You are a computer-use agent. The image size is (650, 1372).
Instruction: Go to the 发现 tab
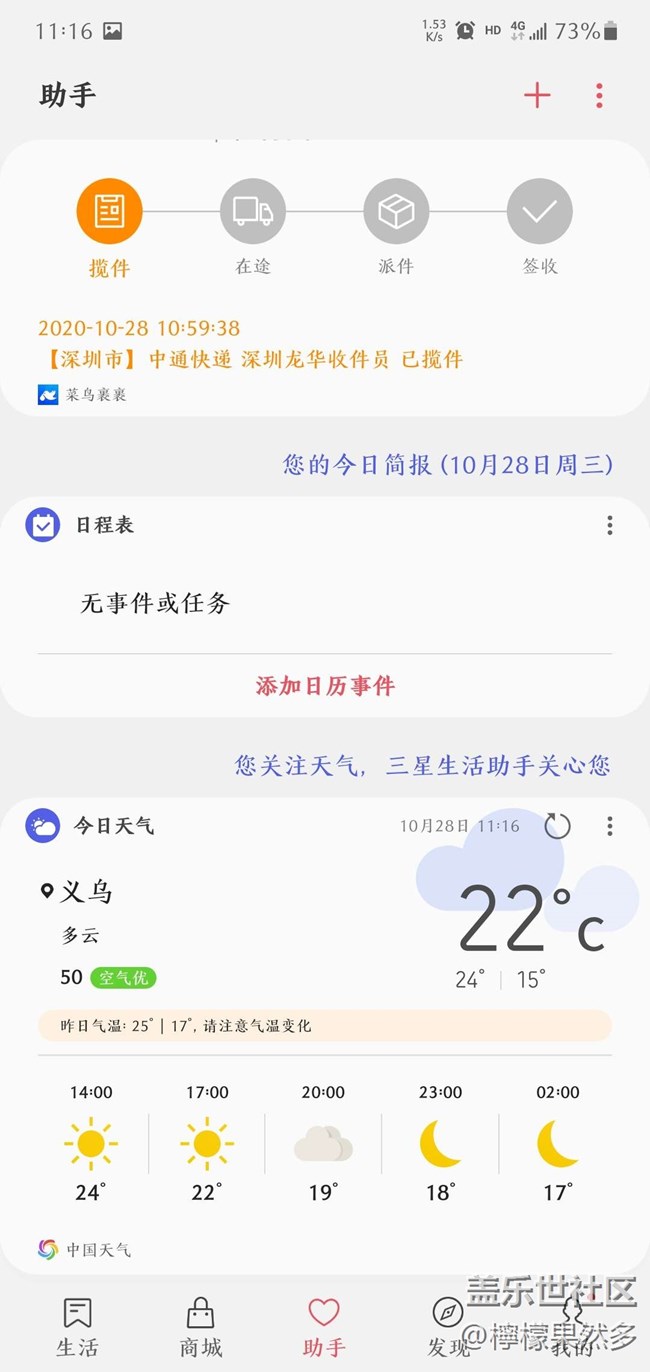coord(448,1327)
